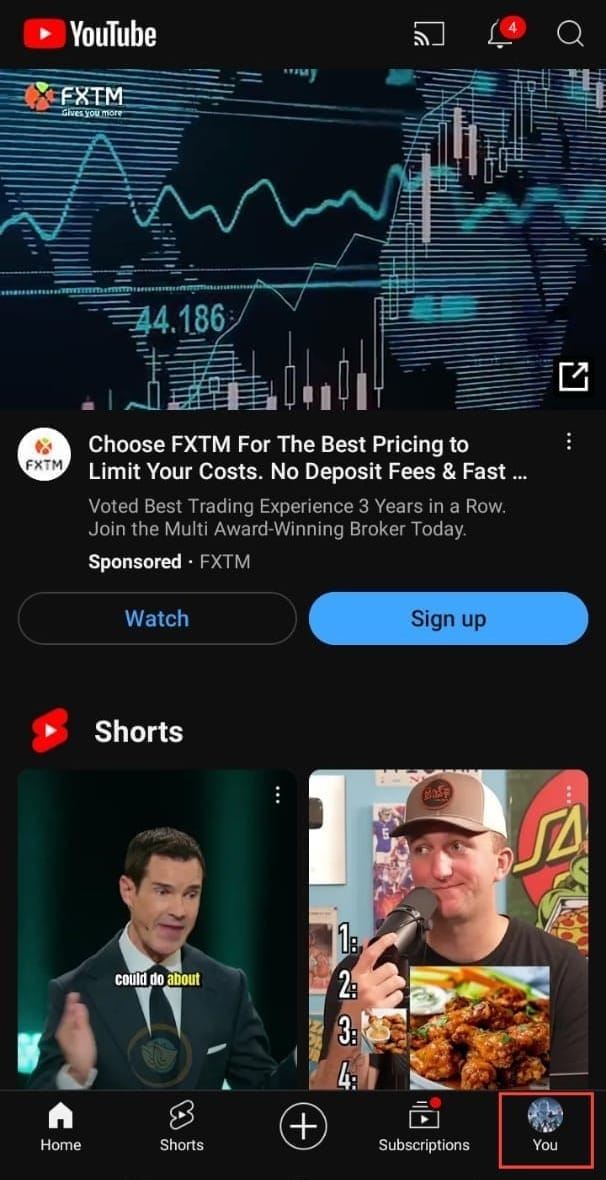Cast to a device
This screenshot has height=1180, width=606.
[x=428, y=35]
